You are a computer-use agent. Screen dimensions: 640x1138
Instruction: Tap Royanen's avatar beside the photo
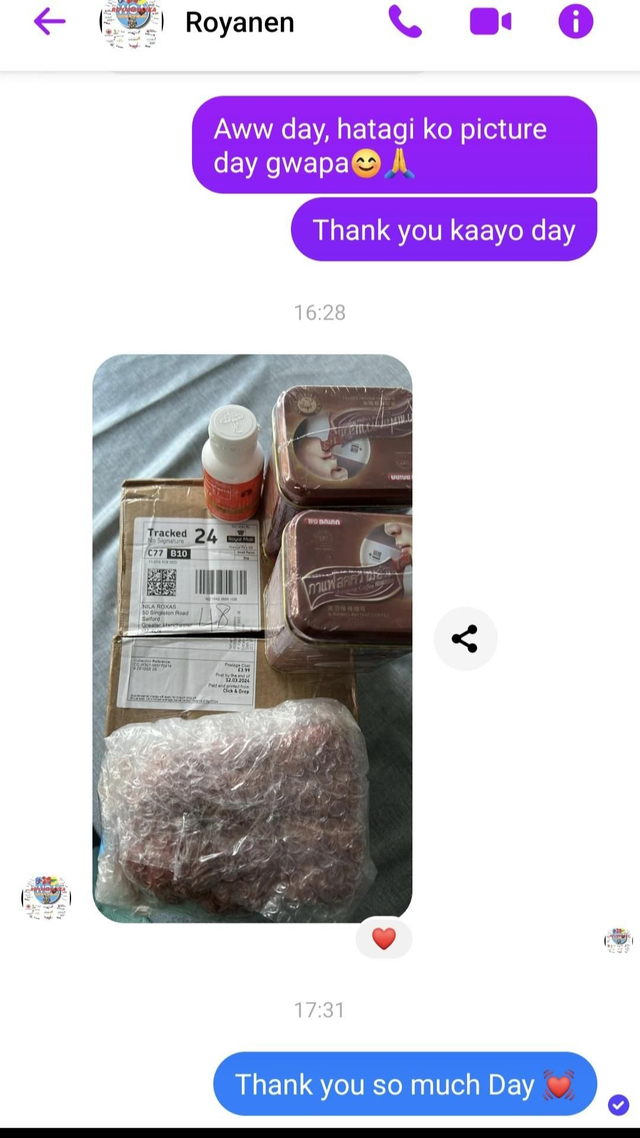(x=46, y=897)
